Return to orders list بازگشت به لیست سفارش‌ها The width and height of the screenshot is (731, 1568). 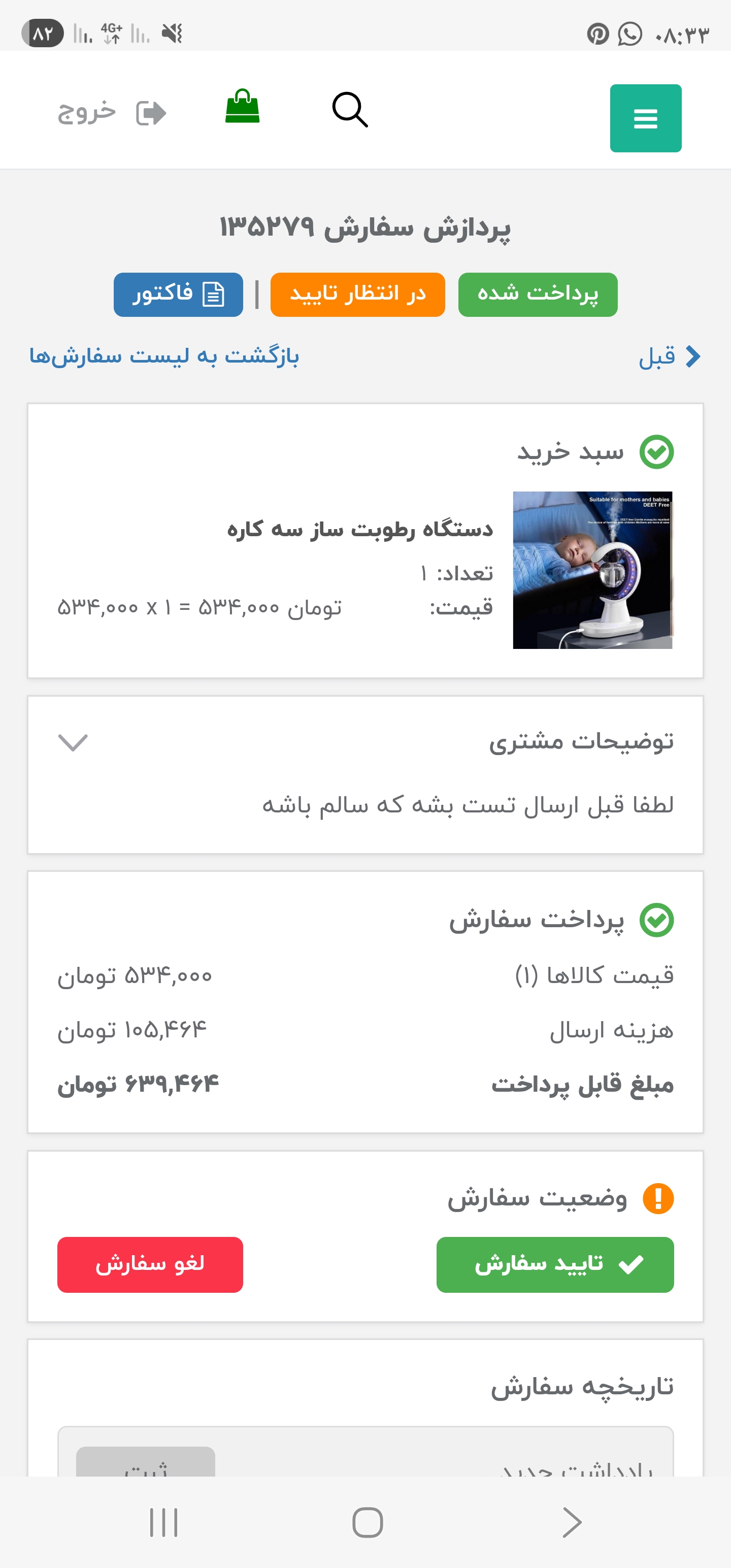pos(164,356)
